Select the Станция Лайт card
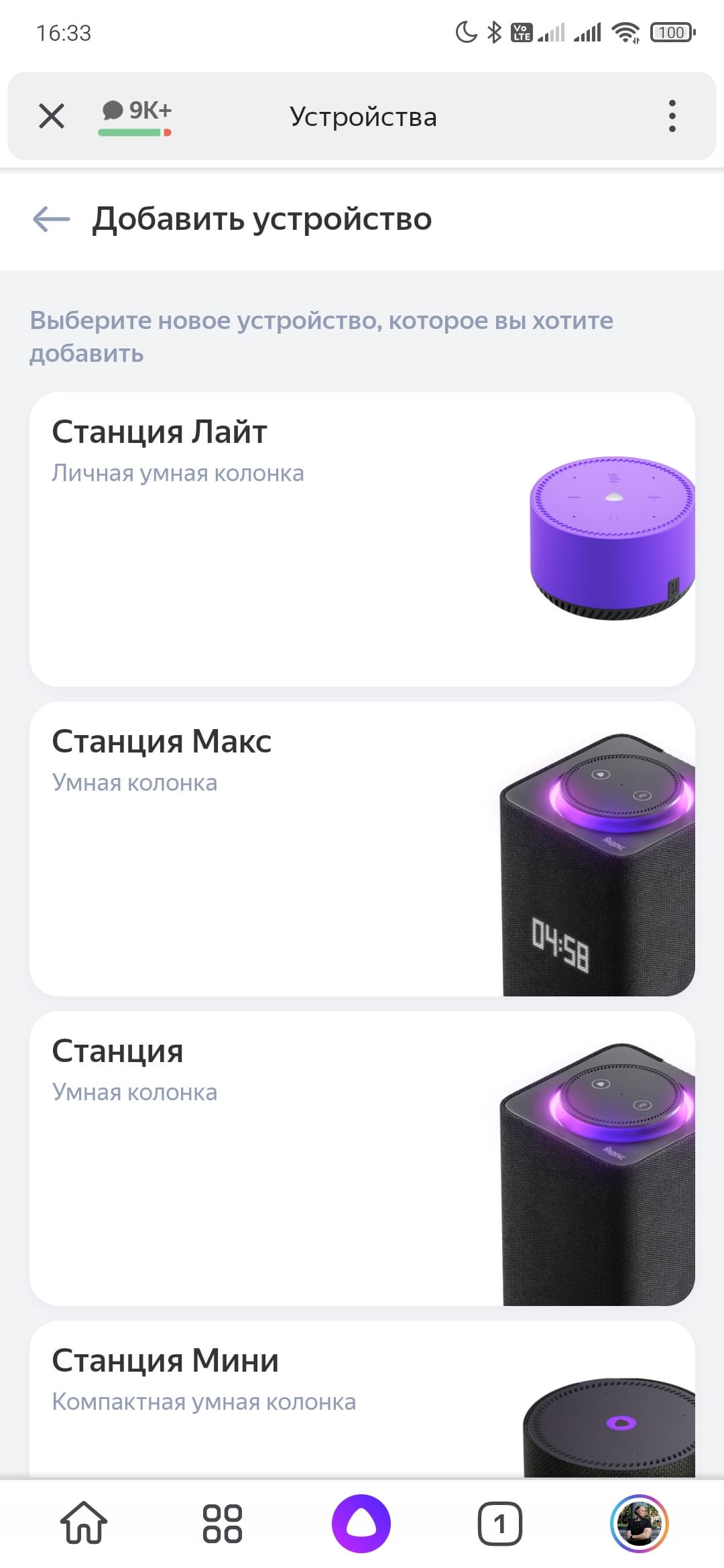The image size is (724, 1568). [x=362, y=539]
